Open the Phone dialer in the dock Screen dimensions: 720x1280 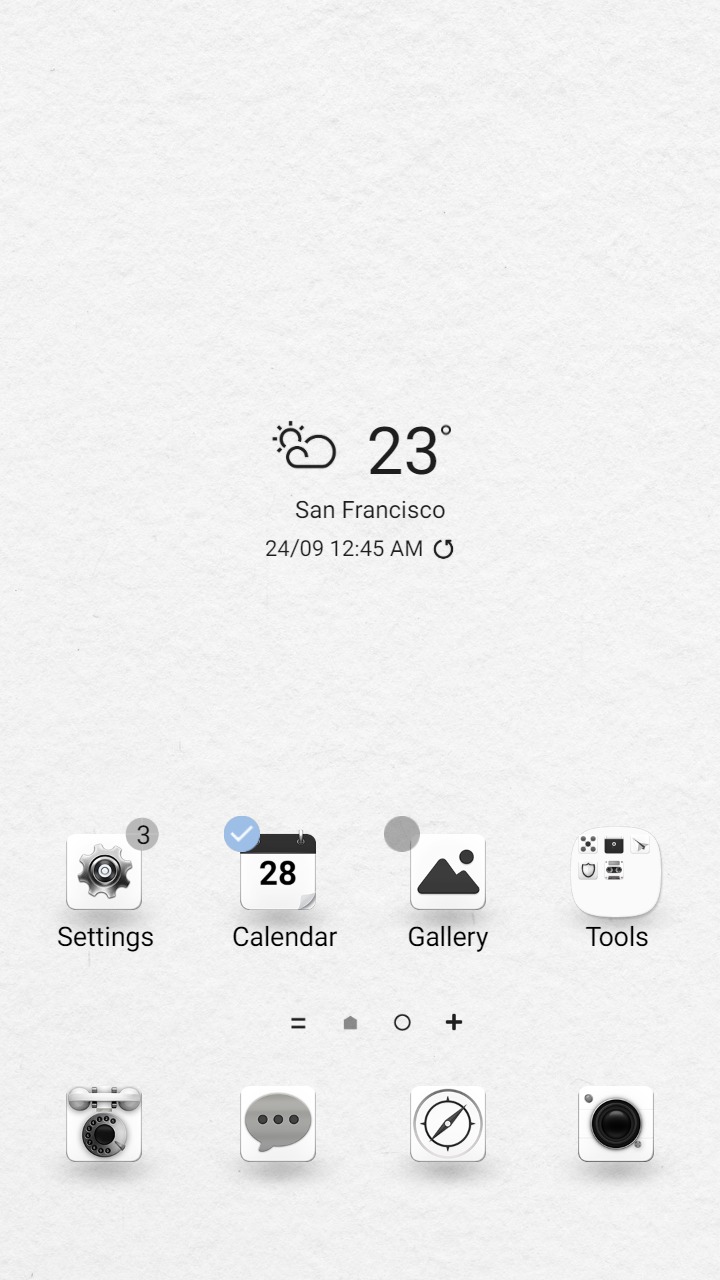pyautogui.click(x=104, y=1124)
